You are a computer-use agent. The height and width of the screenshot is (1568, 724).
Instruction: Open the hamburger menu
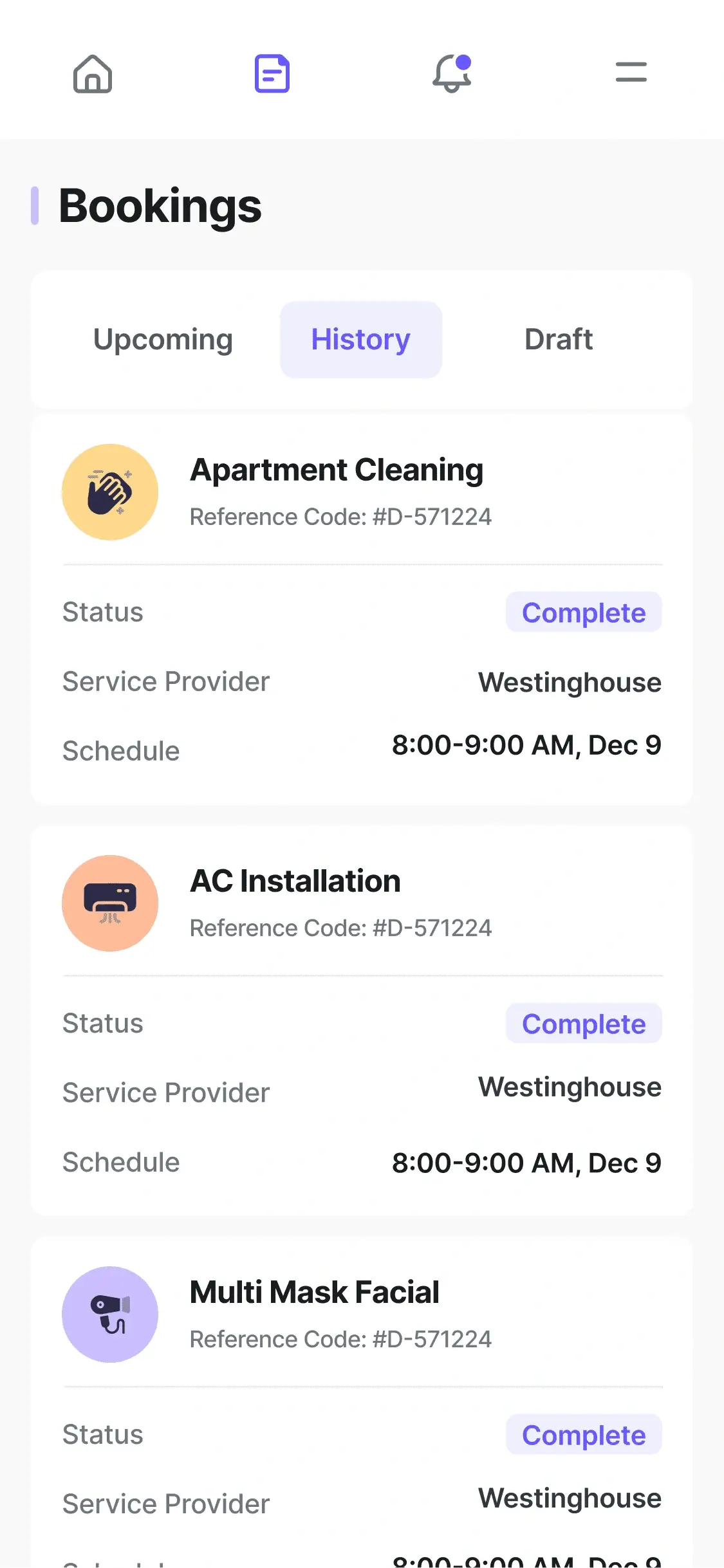click(631, 72)
